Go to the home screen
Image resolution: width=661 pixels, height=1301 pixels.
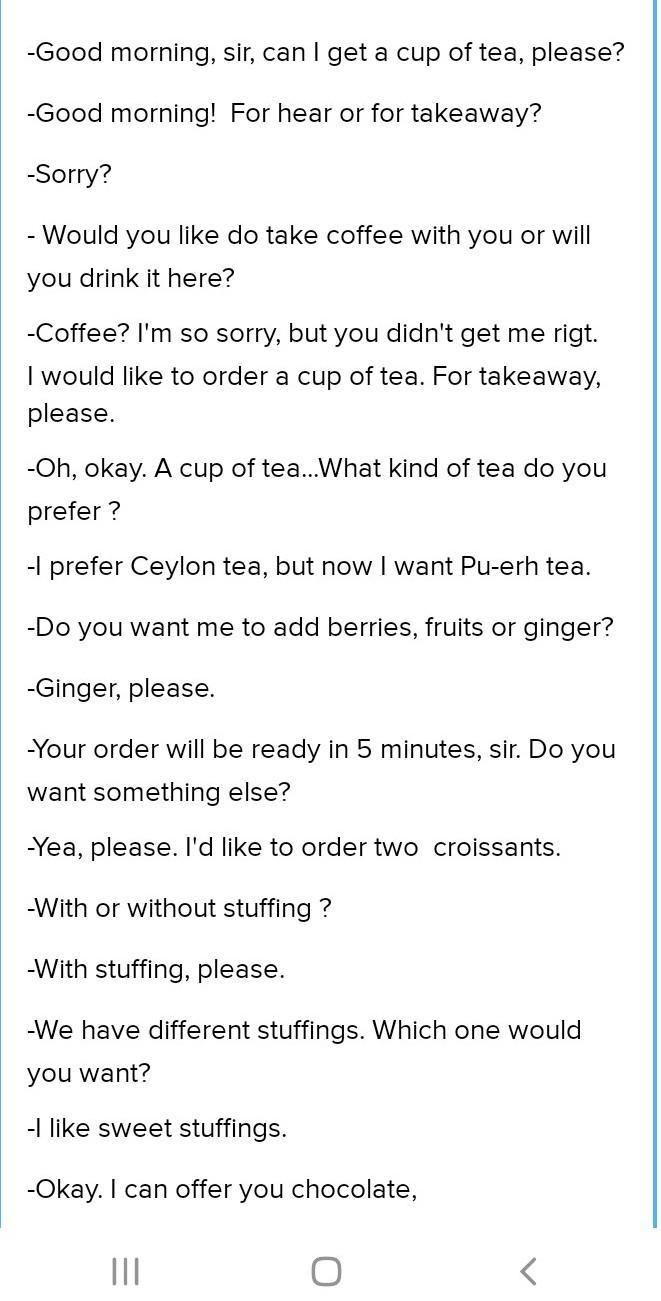(x=326, y=1271)
